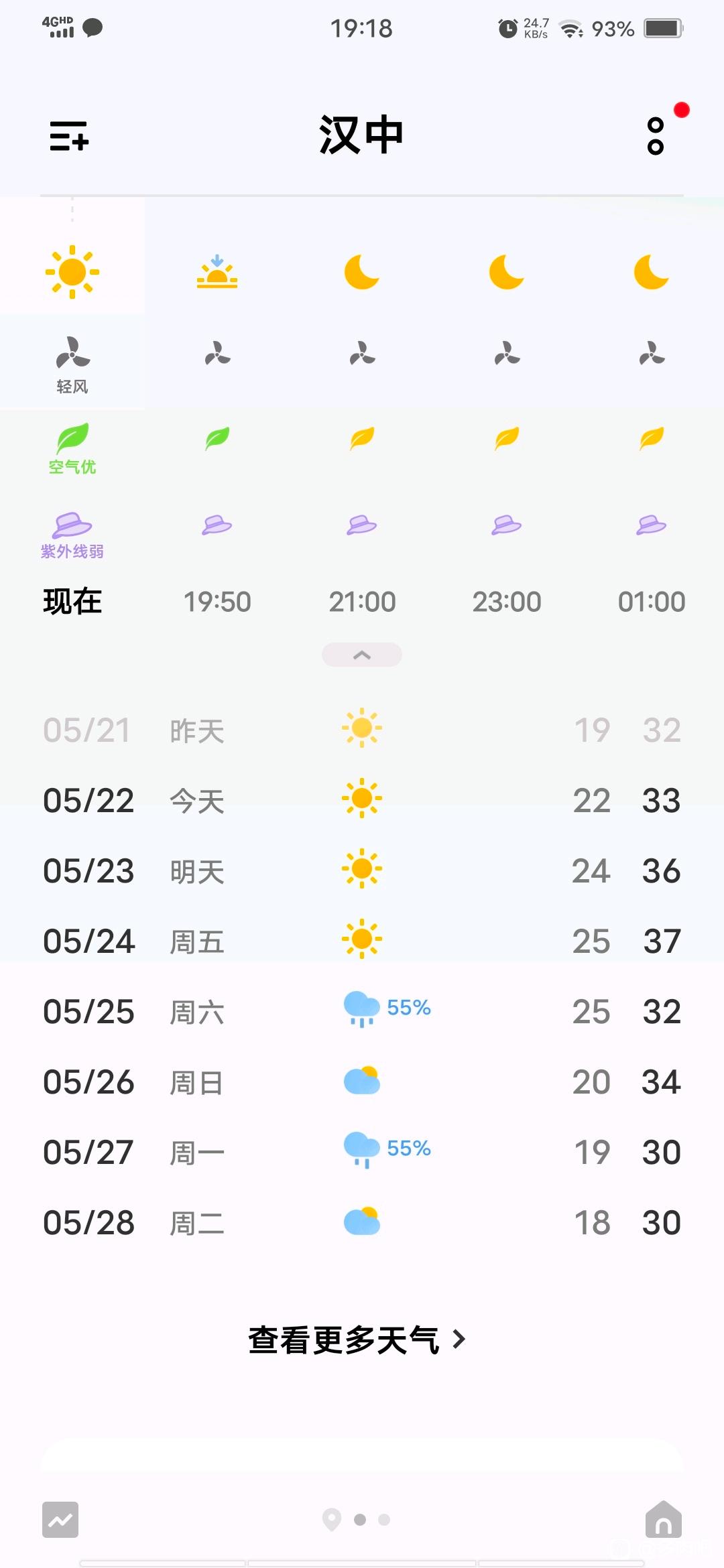Tap the city page indicator dots
This screenshot has width=724, height=1568.
point(357,1520)
